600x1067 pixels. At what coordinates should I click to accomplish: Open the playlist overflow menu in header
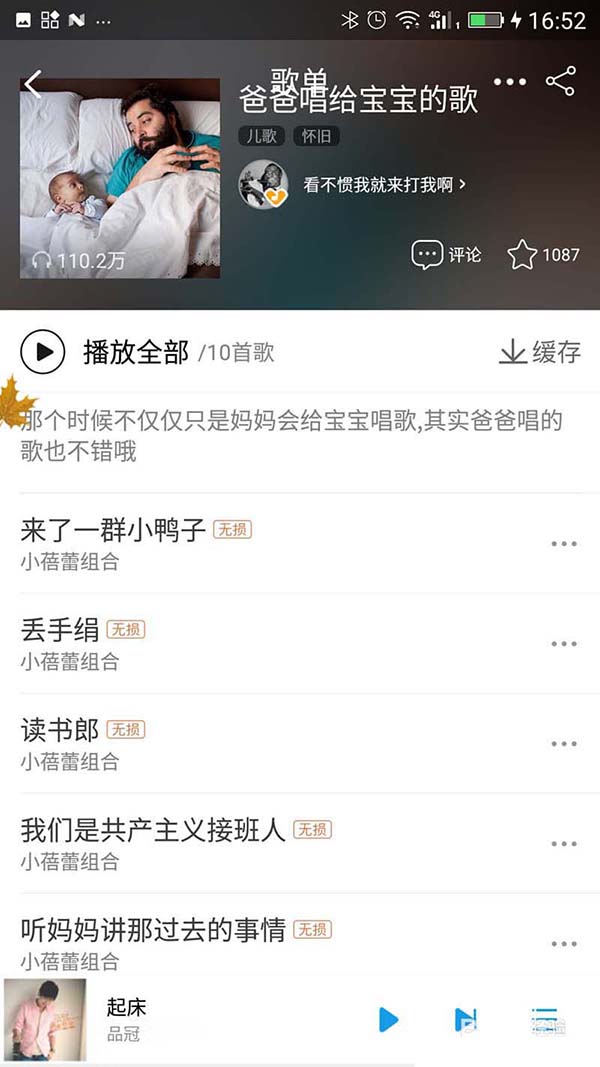click(509, 82)
